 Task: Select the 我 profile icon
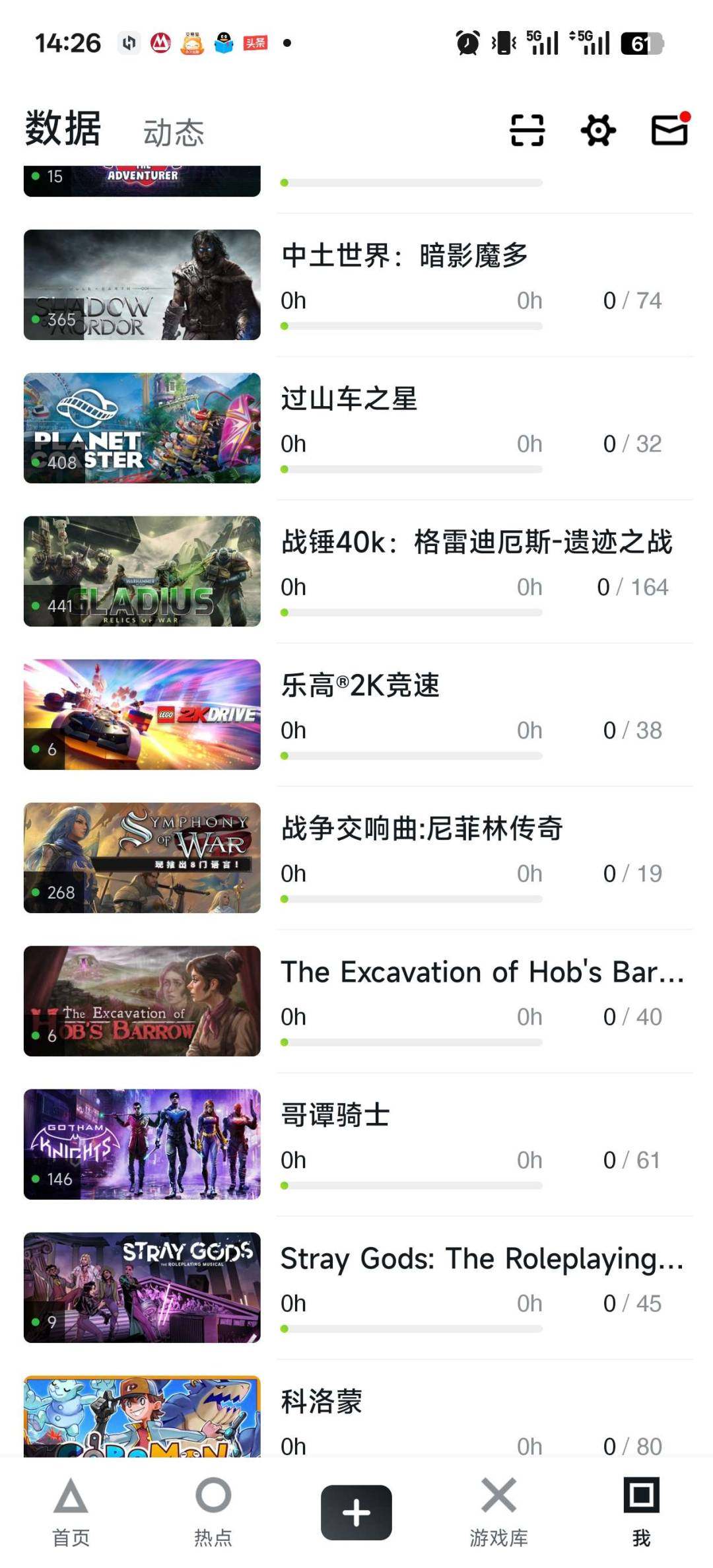[641, 1512]
